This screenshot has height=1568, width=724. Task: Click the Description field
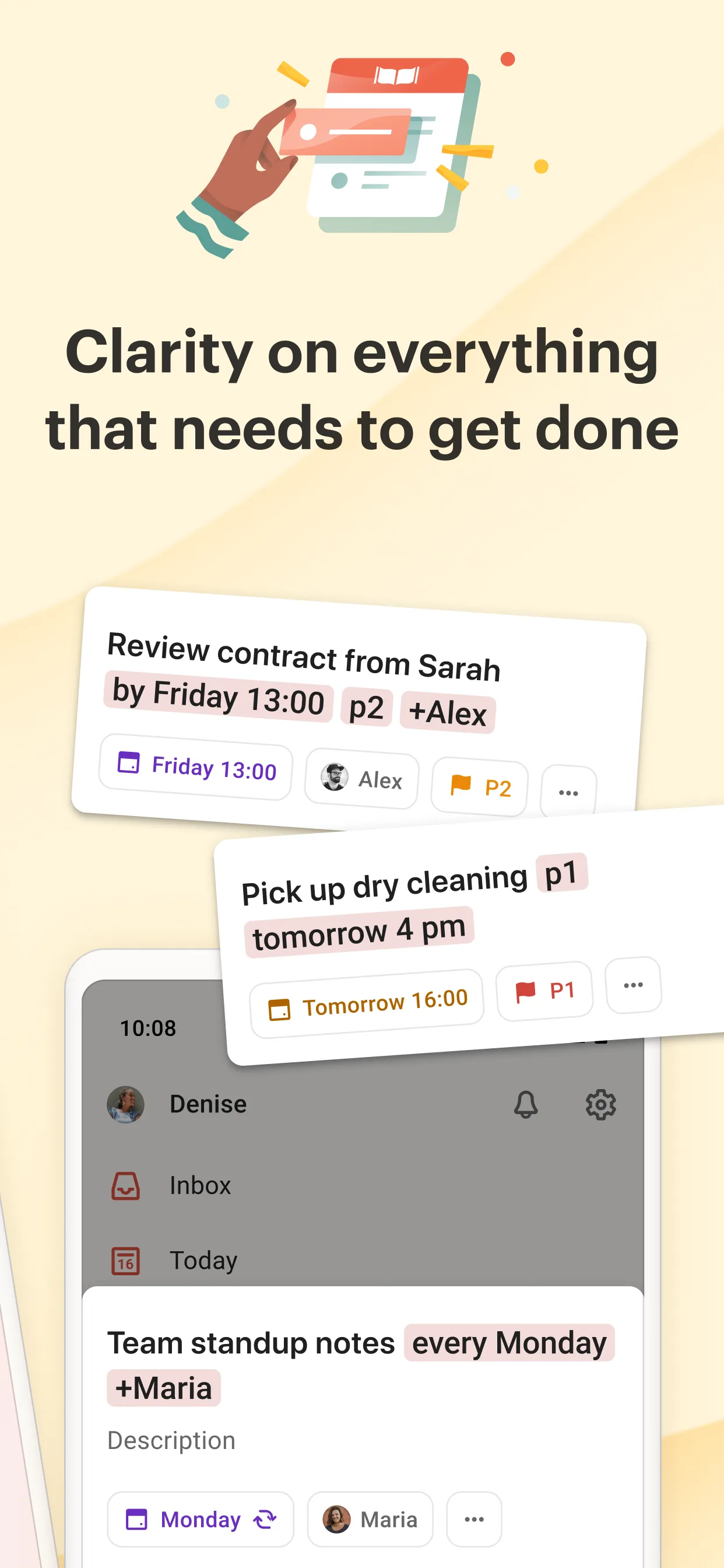(171, 1440)
